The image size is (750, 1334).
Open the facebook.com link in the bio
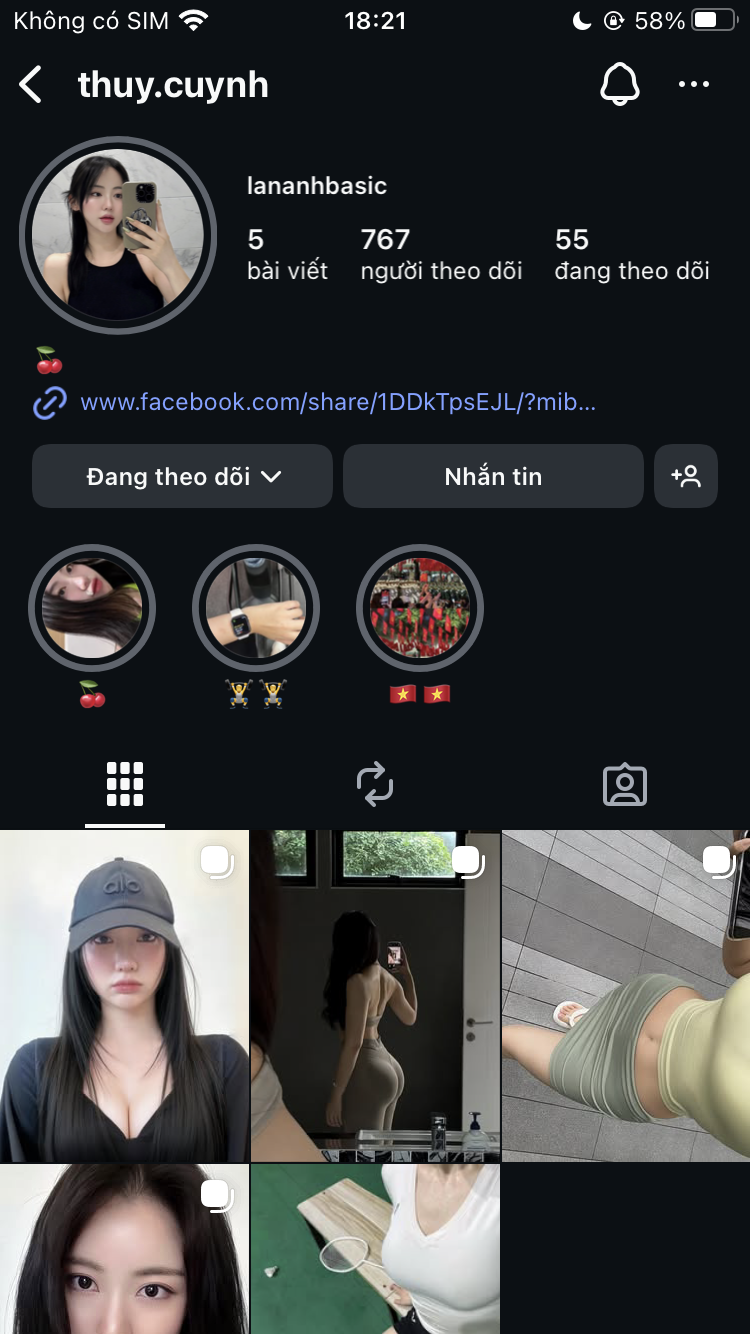(337, 403)
